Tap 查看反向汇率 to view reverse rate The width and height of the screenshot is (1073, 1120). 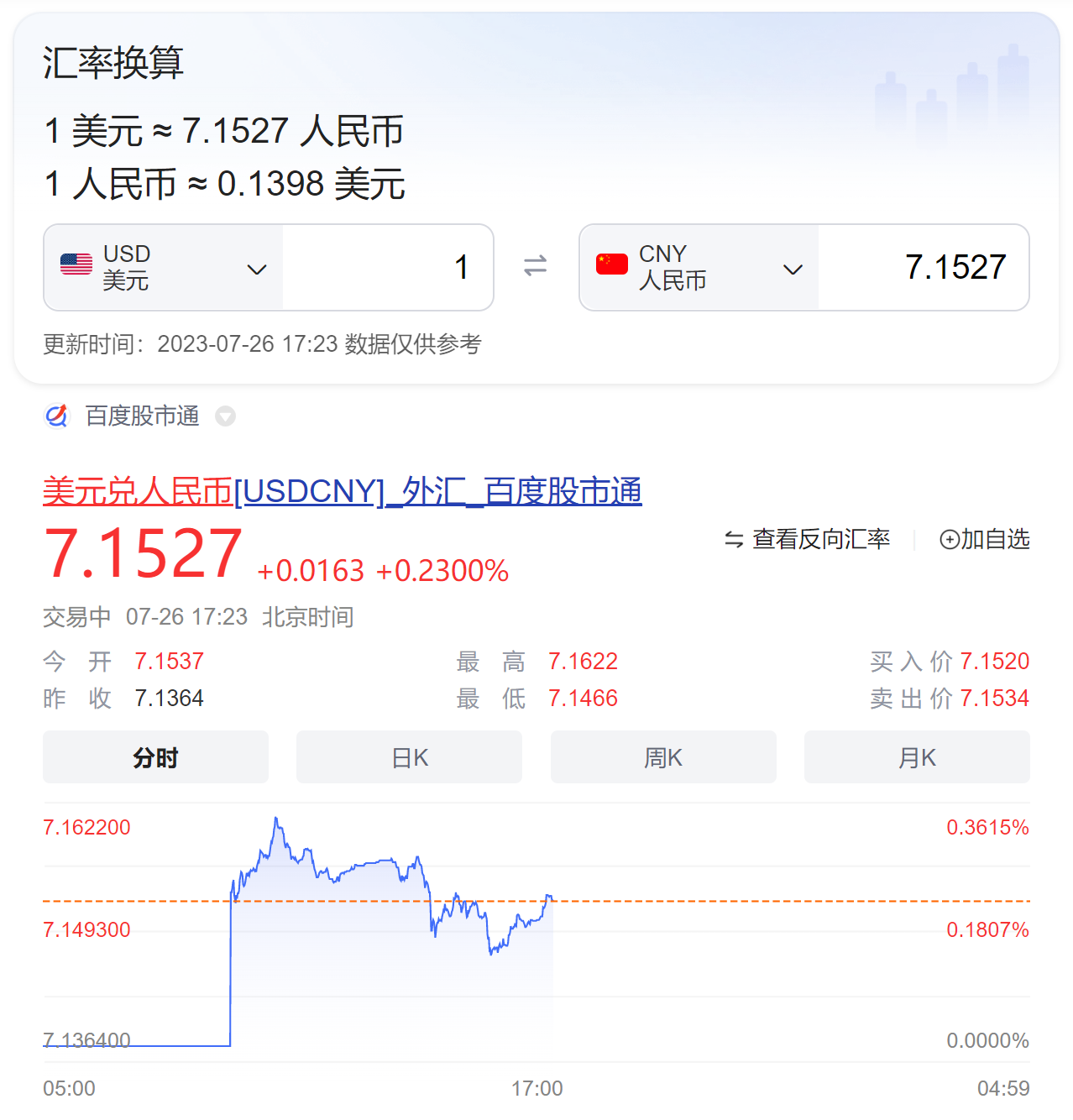tap(807, 539)
